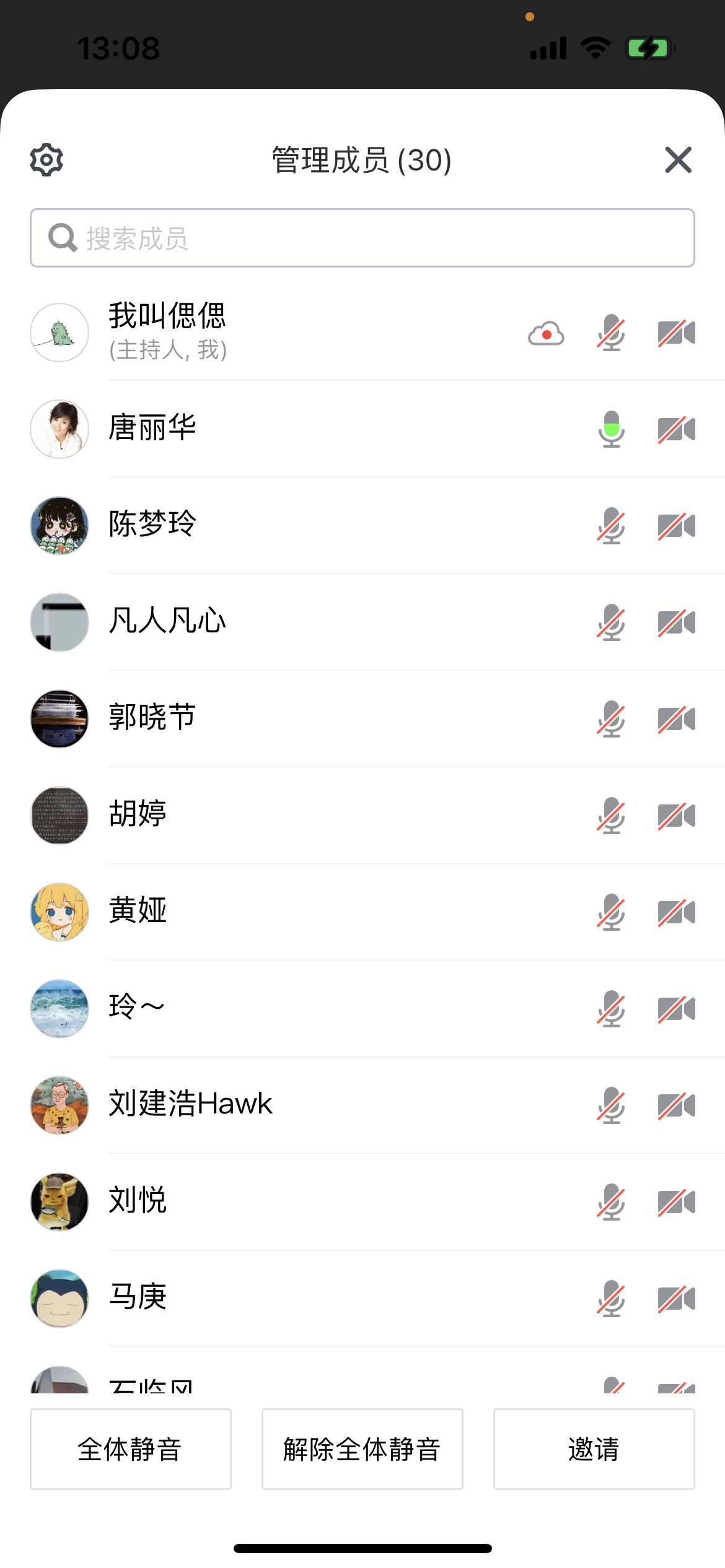The width and height of the screenshot is (725, 1568).
Task: Tap the 邀请 invite button
Action: [x=594, y=1449]
